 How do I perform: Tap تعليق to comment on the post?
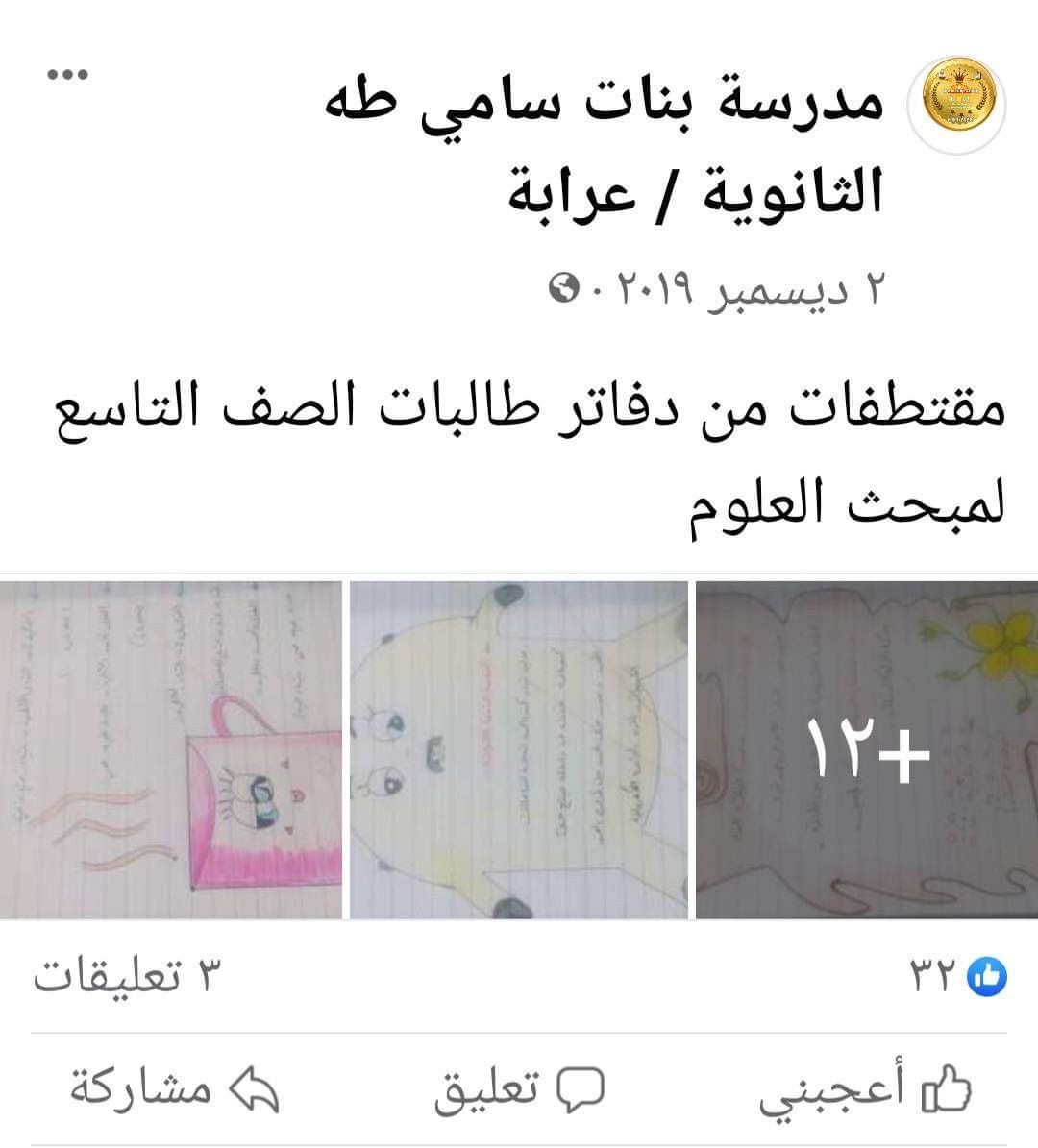click(x=519, y=1088)
